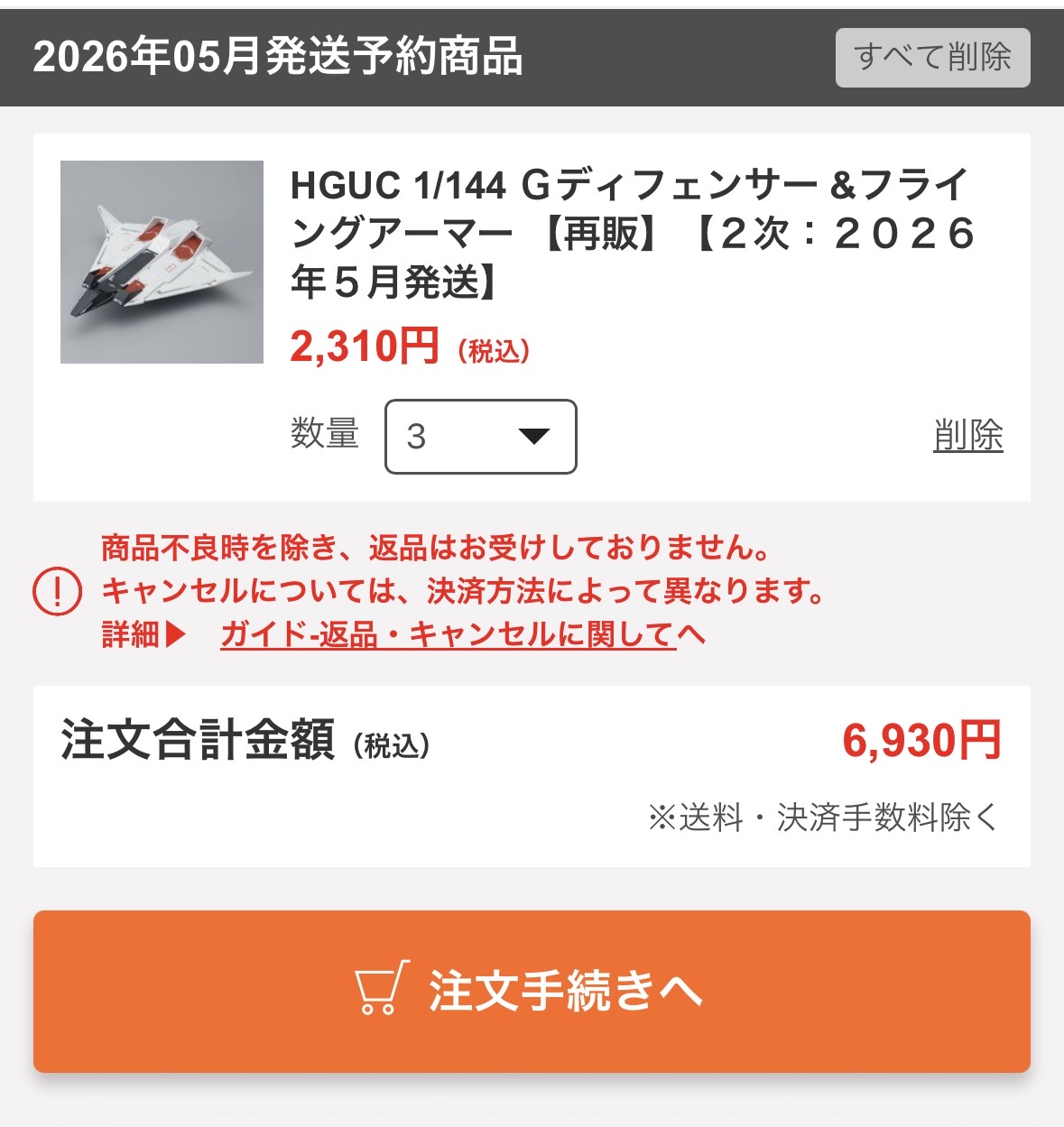The height and width of the screenshot is (1127, 1064).
Task: Remove the item with 削除 link
Action: click(x=967, y=436)
